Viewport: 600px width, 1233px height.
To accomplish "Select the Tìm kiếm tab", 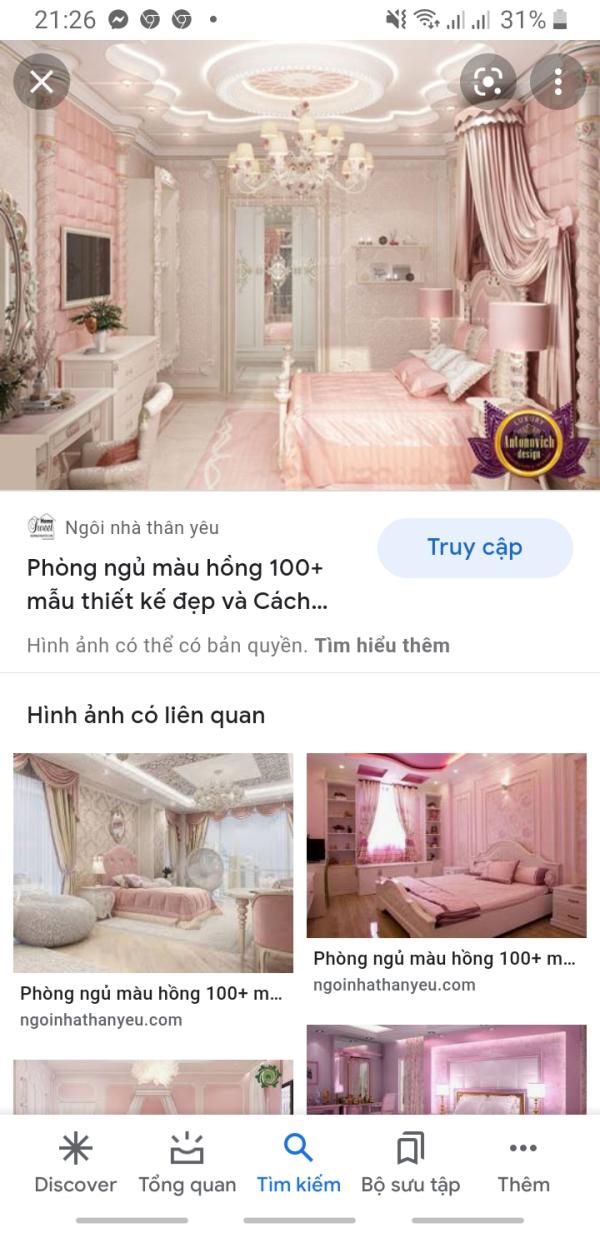I will 298,1164.
